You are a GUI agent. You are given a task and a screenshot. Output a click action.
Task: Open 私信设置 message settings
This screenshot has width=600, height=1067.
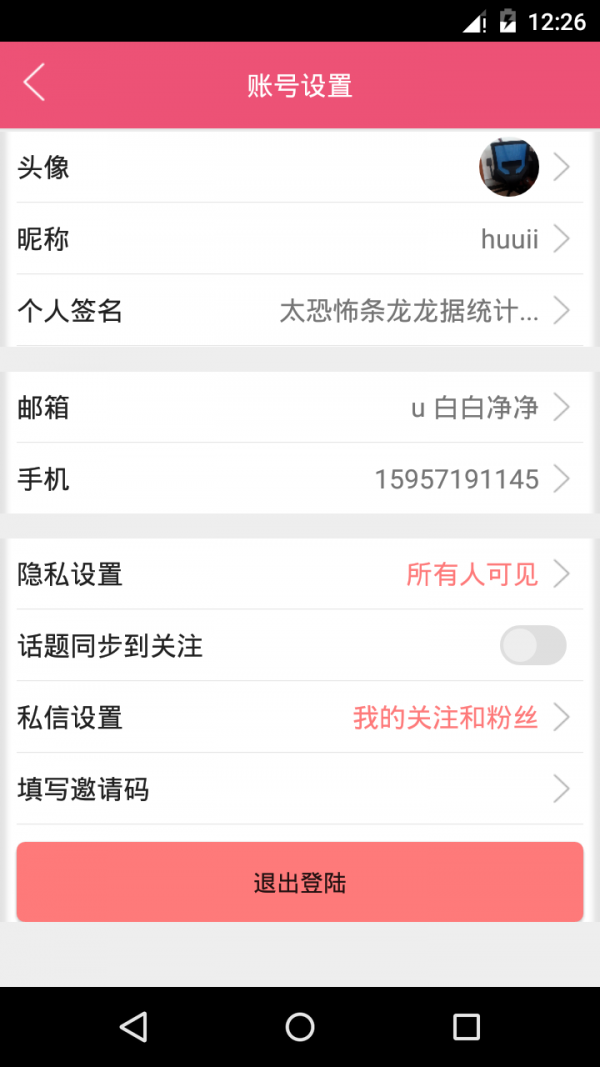tap(300, 717)
